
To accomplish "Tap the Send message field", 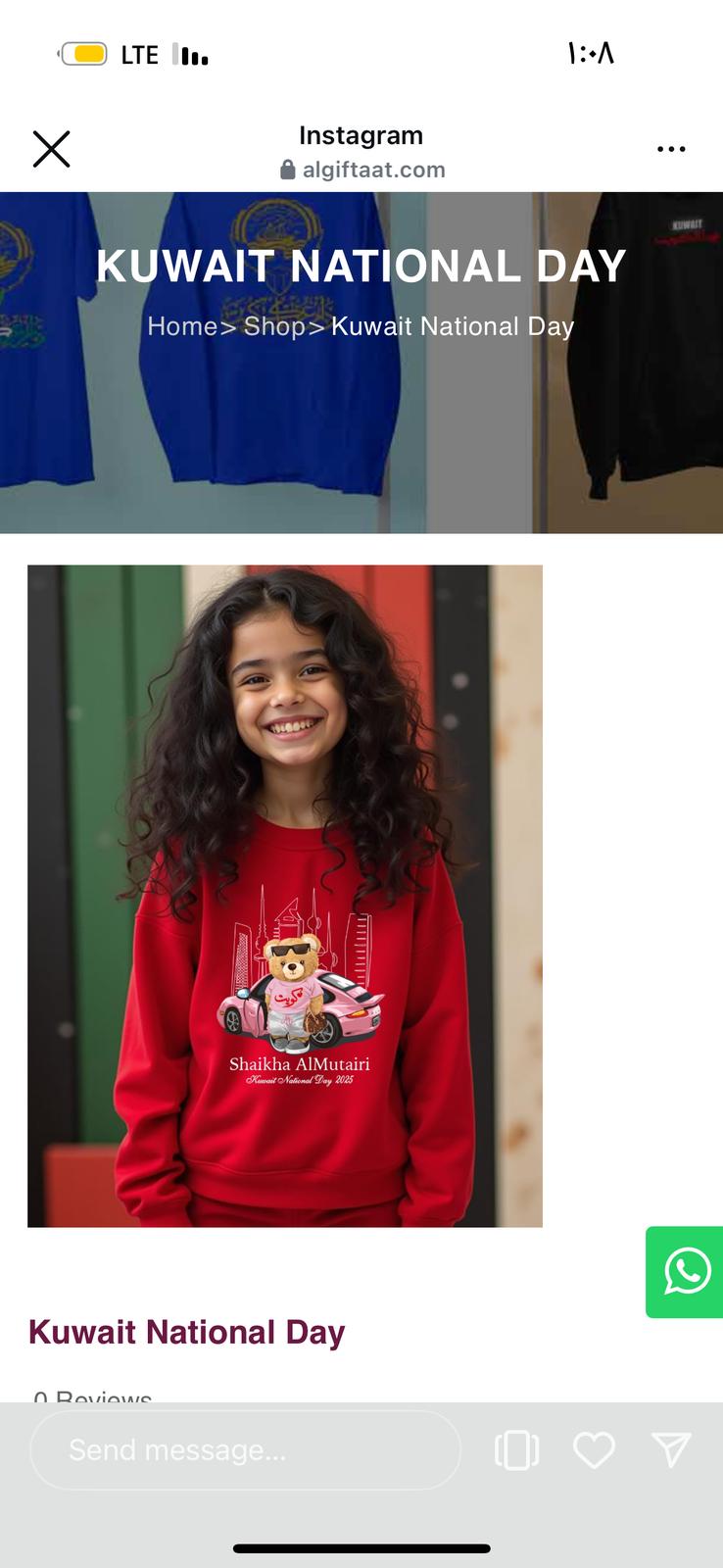I will point(245,1450).
